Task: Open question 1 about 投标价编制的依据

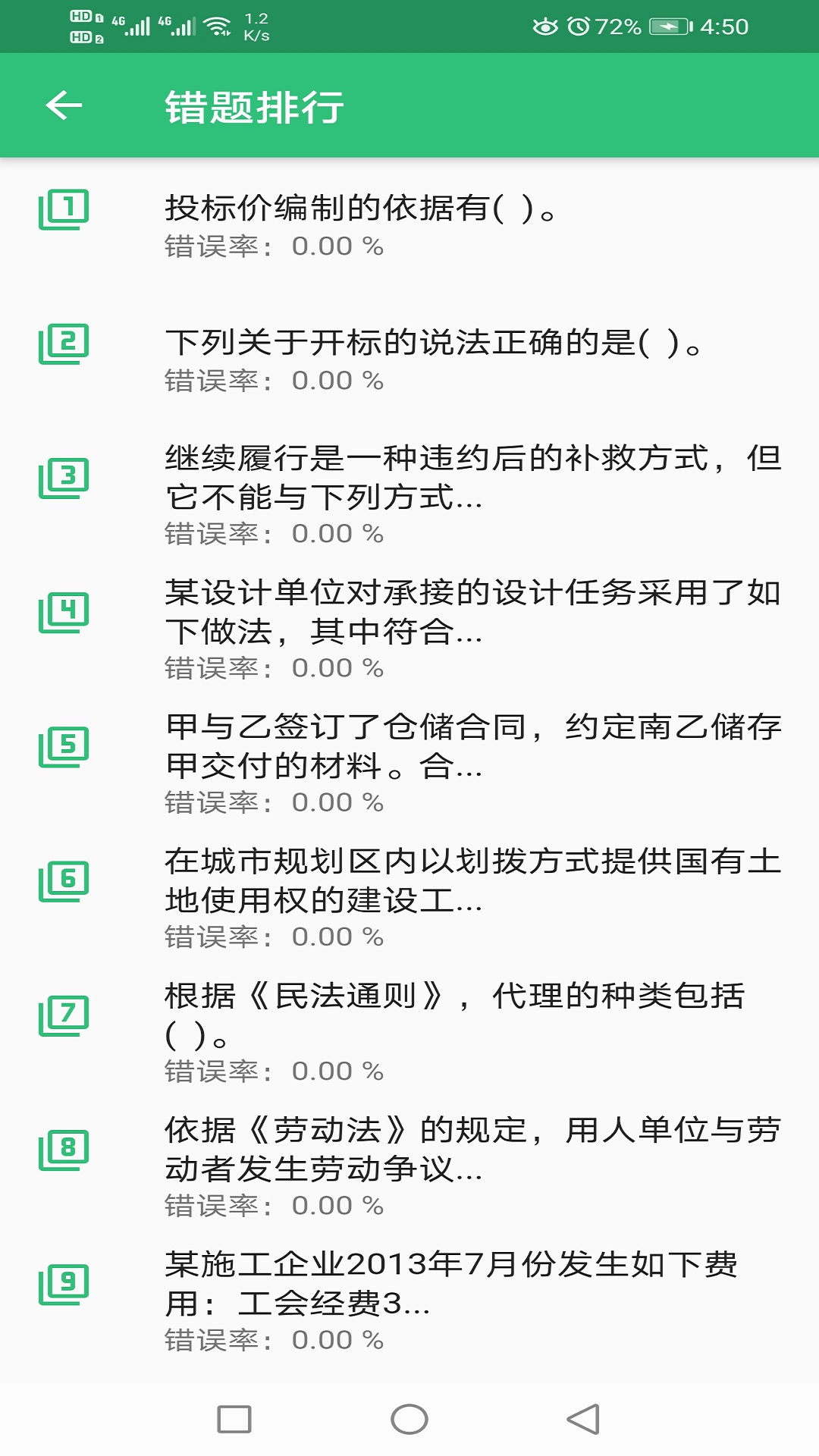Action: pos(409,225)
